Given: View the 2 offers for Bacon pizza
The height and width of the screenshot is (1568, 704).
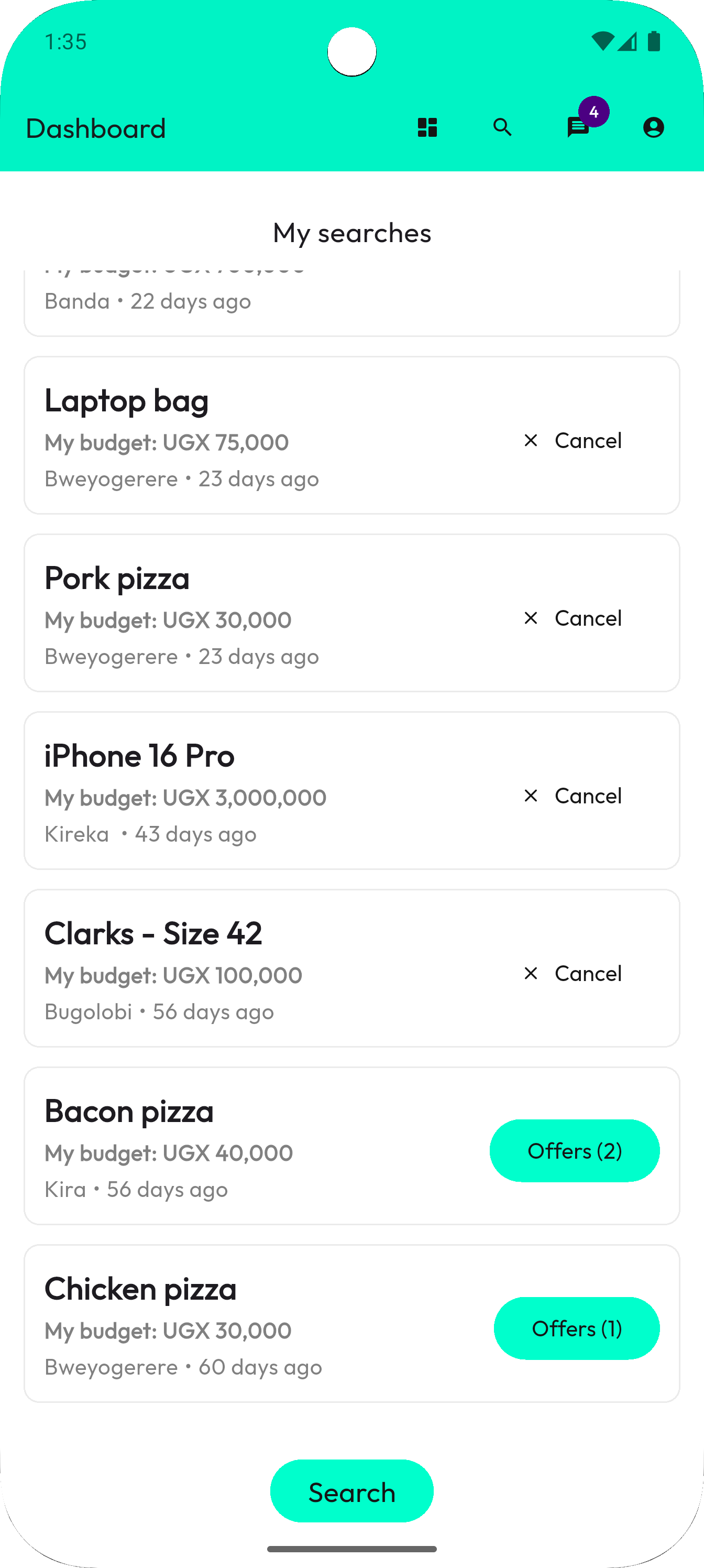Looking at the screenshot, I should 575,1150.
